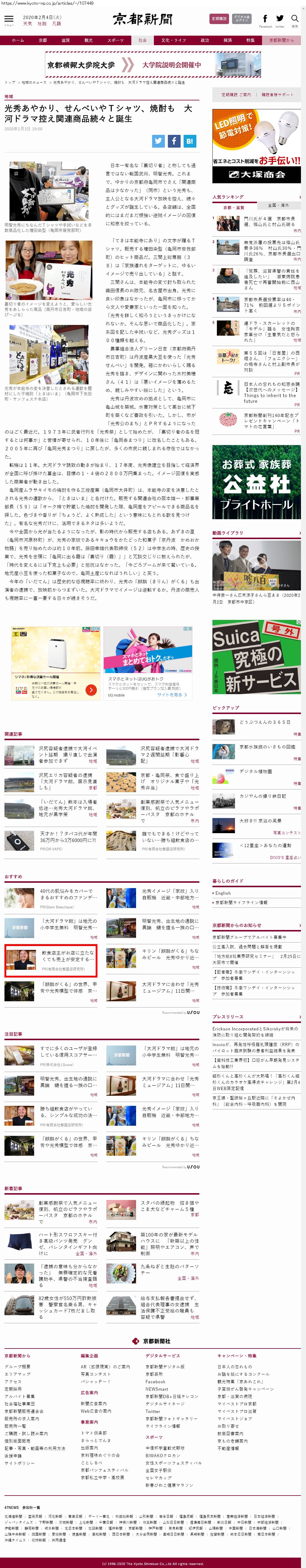Viewport: 306px width, 1568px height.
Task: Open the search magnifier icon
Action: pos(294,20)
